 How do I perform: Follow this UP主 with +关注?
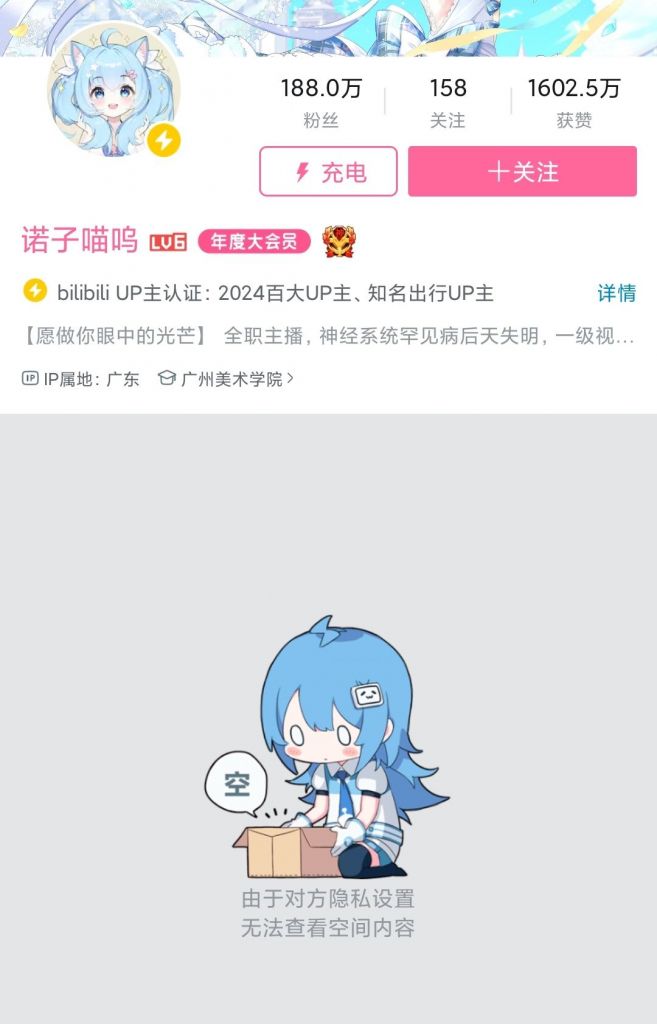tap(522, 172)
